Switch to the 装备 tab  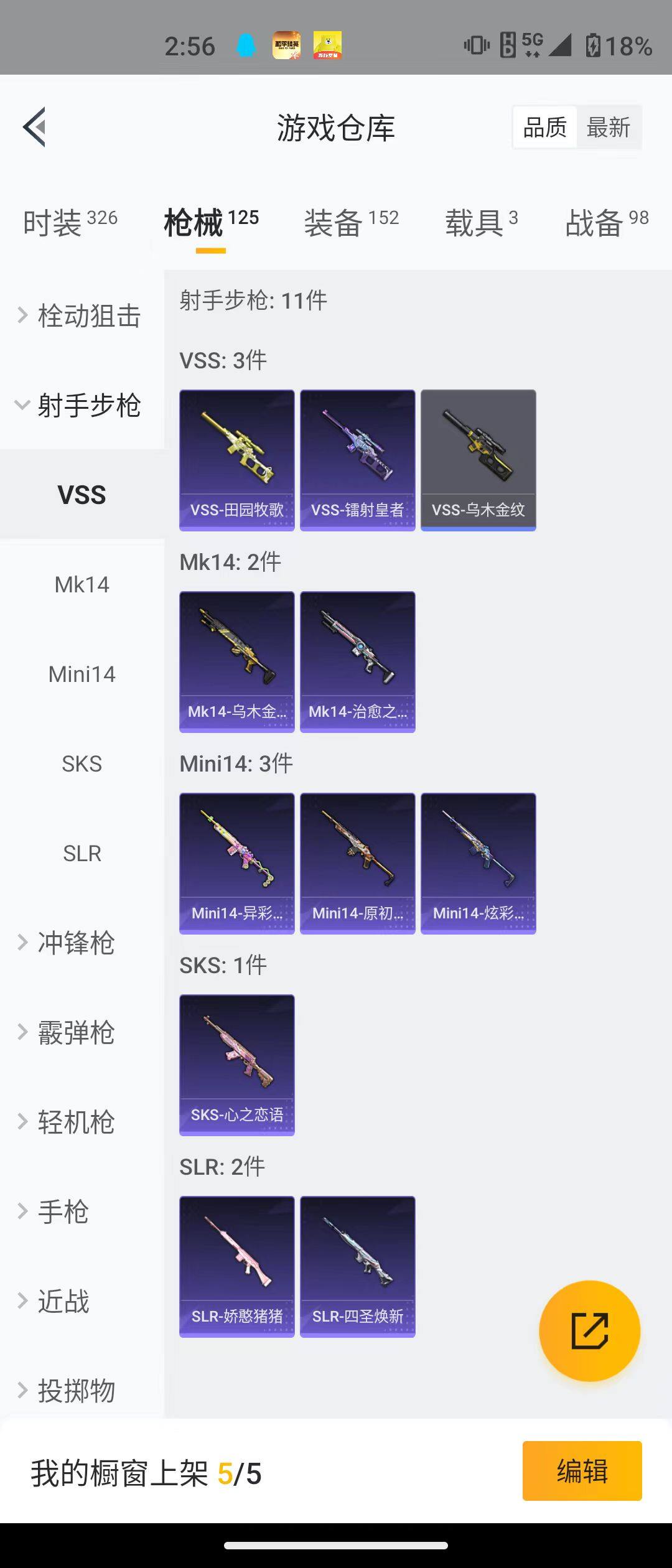(351, 222)
